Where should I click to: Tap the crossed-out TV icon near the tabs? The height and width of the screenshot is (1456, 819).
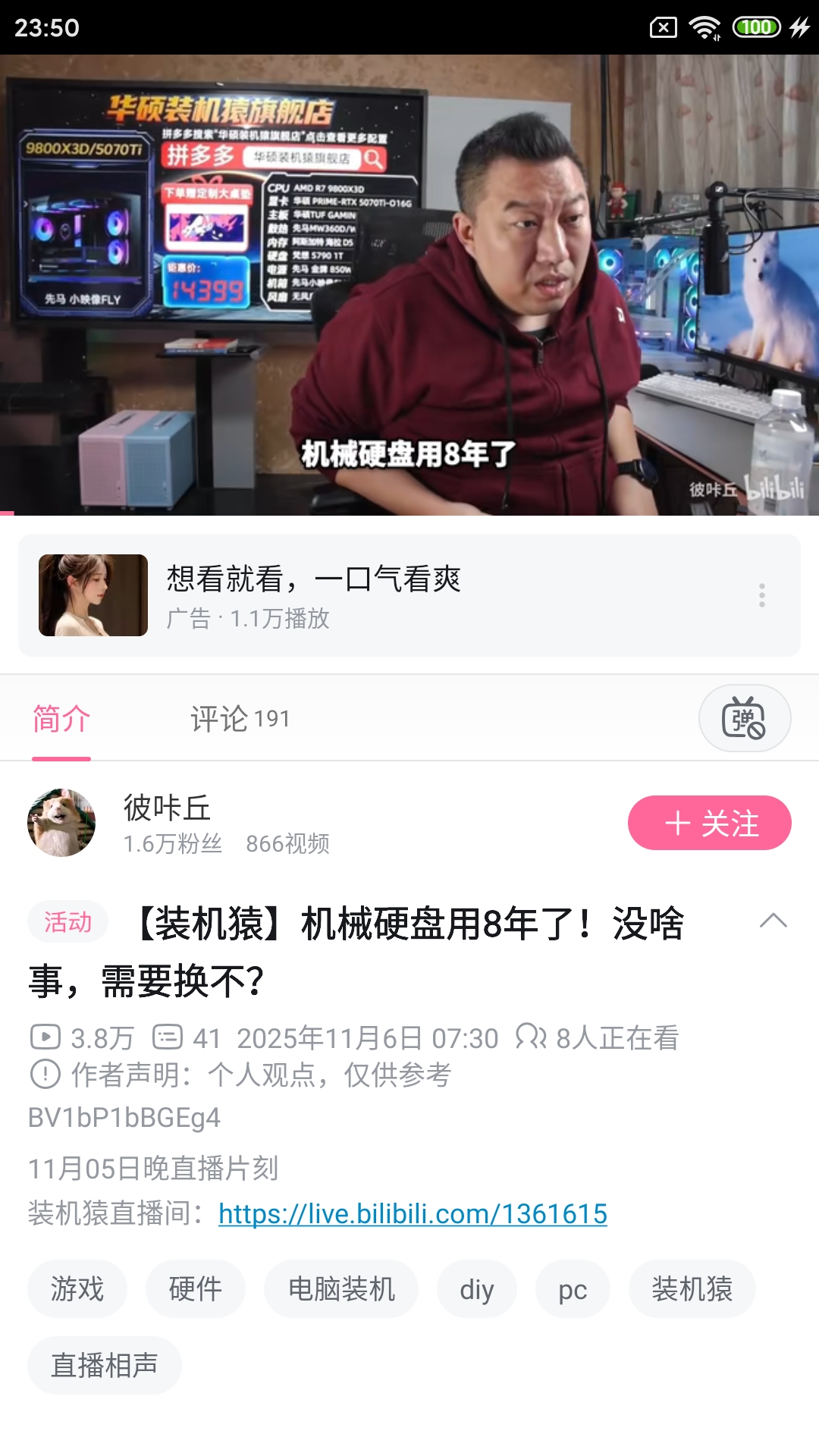click(745, 716)
